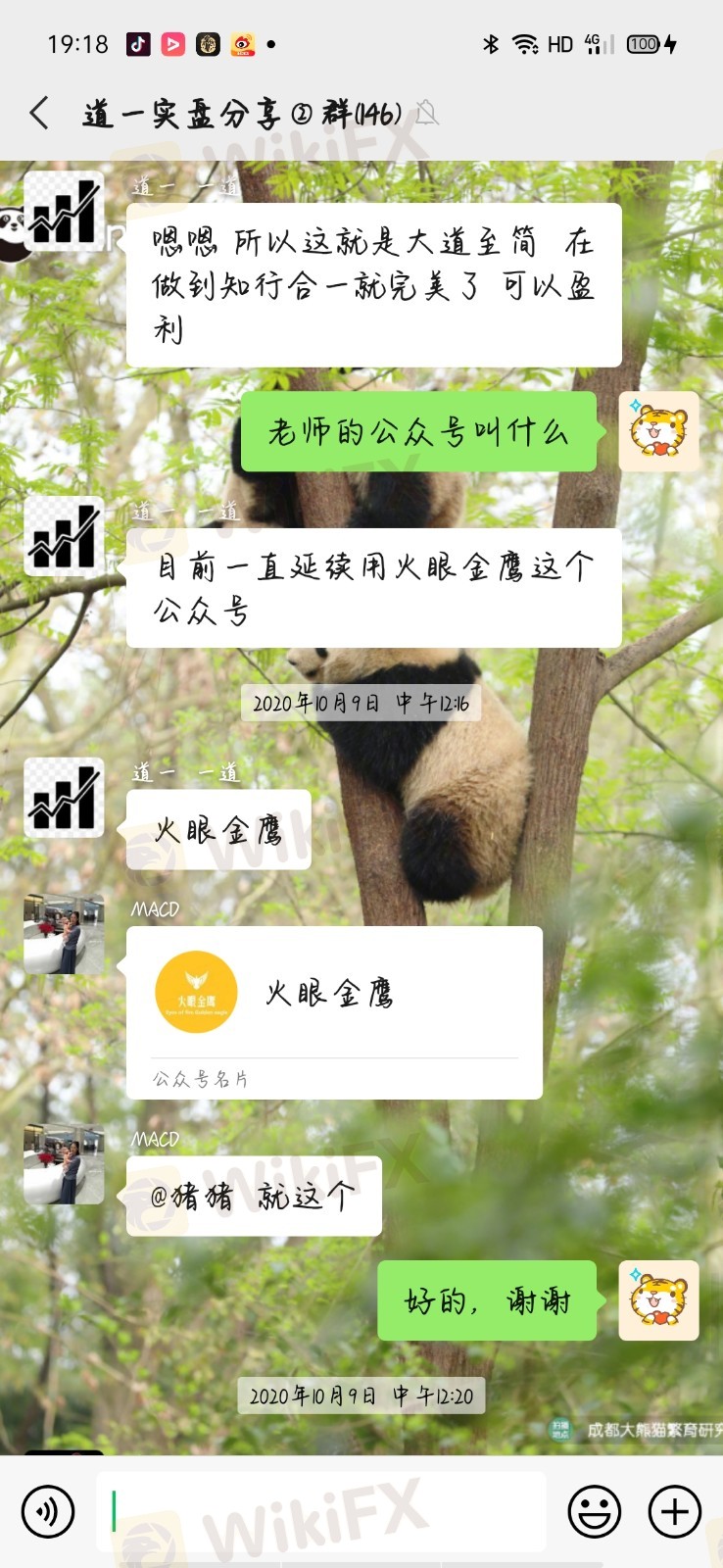Focus the message text field

point(320,1511)
